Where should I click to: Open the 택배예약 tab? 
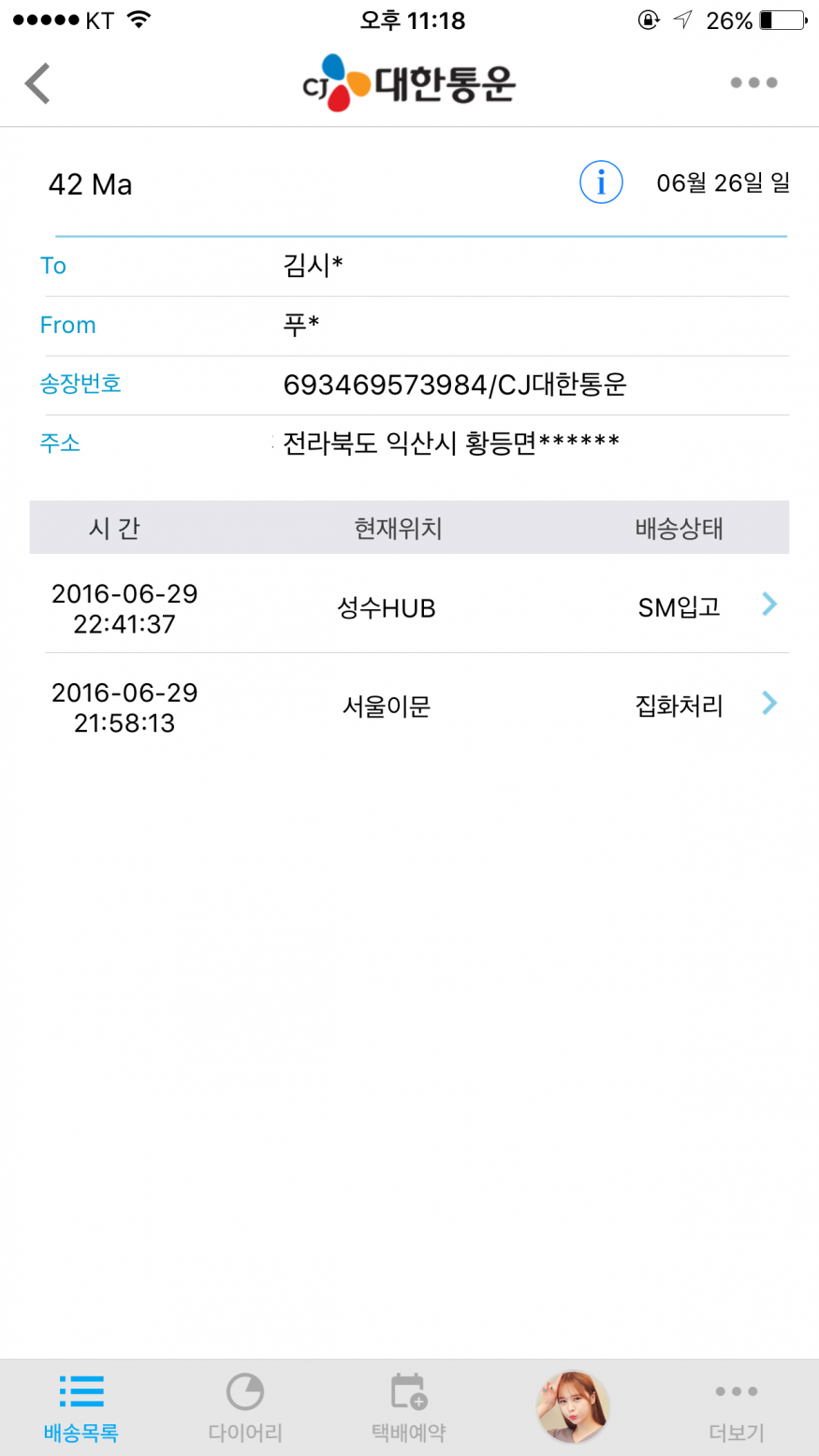(x=409, y=1407)
